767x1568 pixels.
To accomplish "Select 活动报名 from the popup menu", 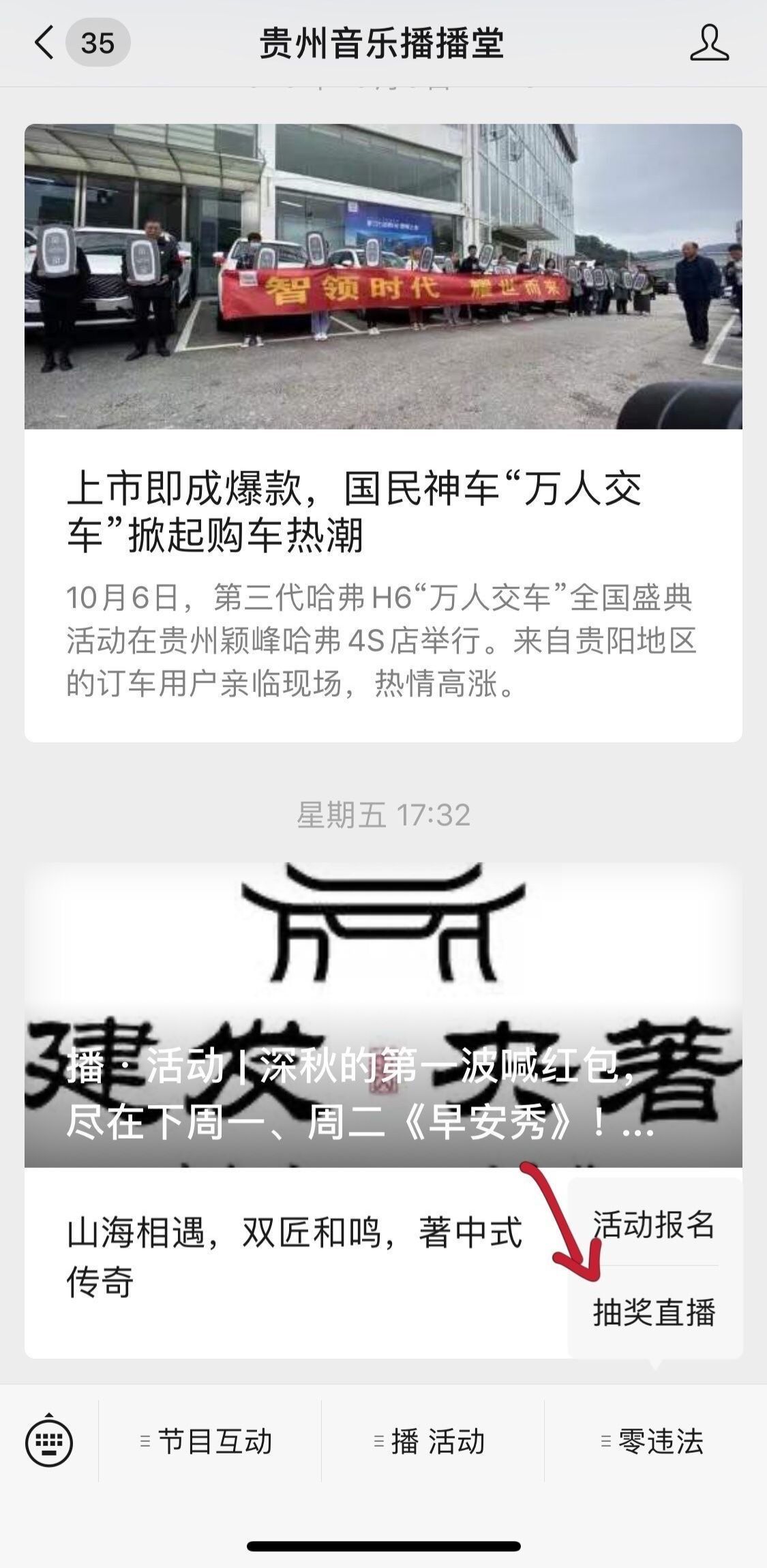I will [653, 1224].
